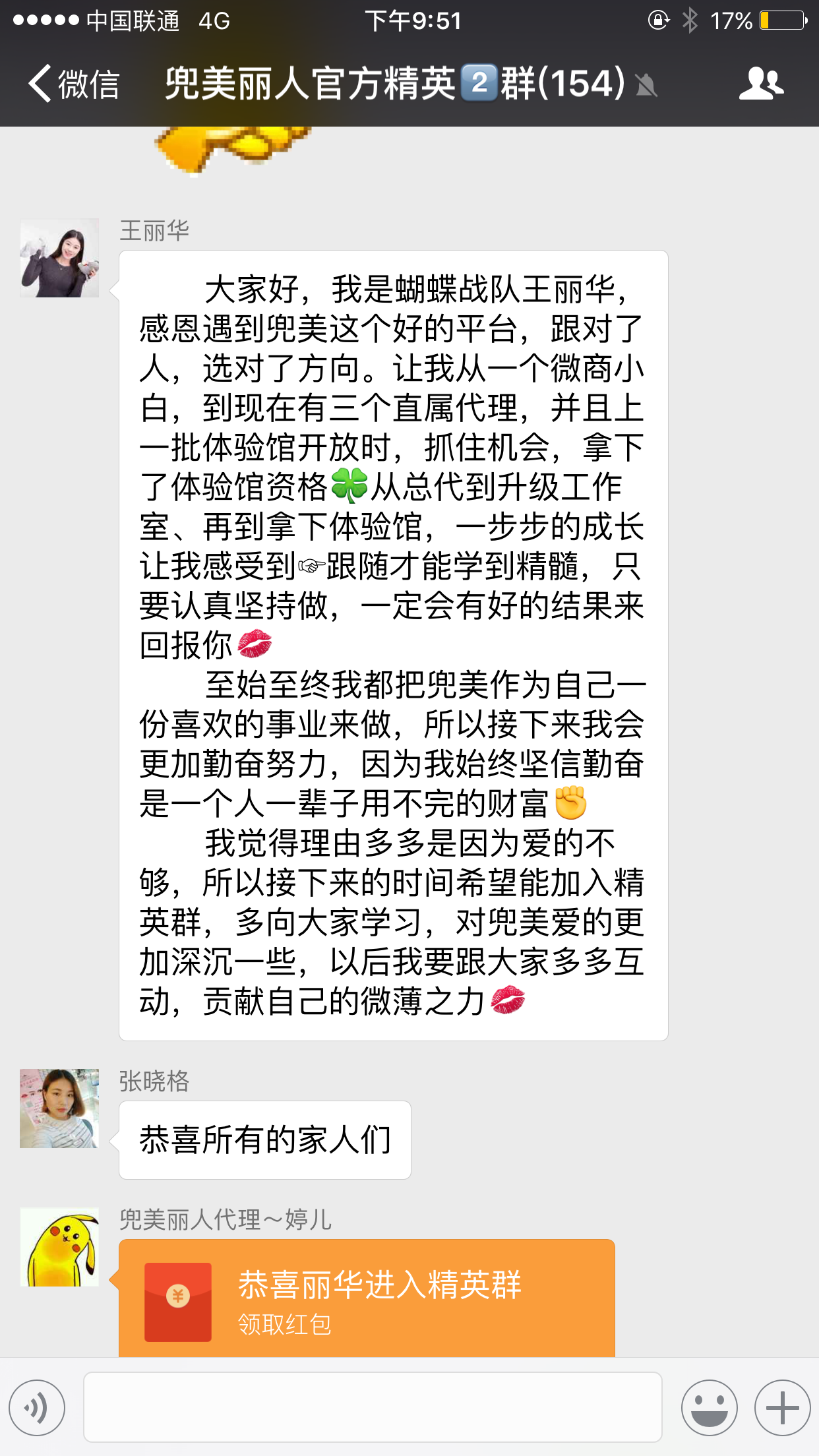The height and width of the screenshot is (1456, 819).
Task: Switch to voice message input
Action: tap(37, 1407)
